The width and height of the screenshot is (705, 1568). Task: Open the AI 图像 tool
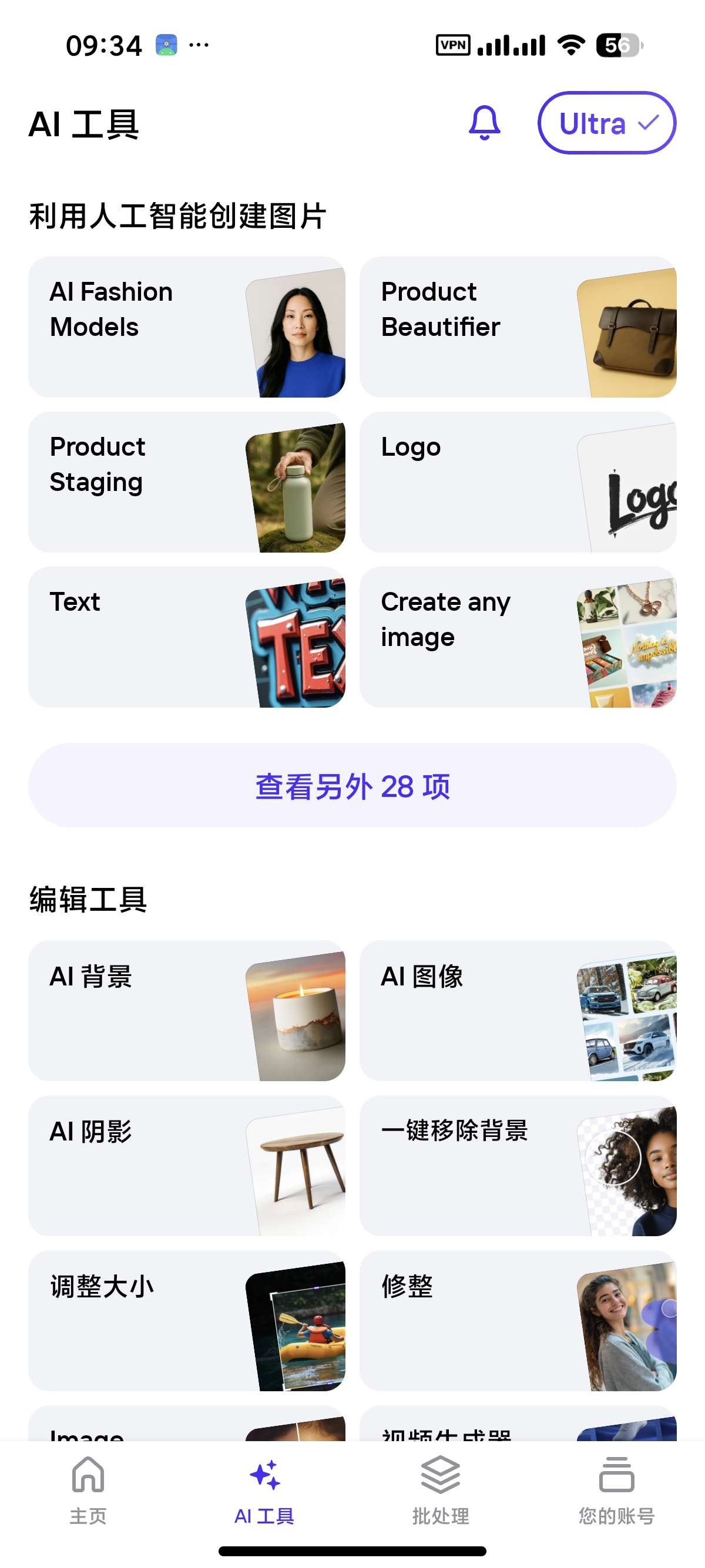[x=518, y=1011]
